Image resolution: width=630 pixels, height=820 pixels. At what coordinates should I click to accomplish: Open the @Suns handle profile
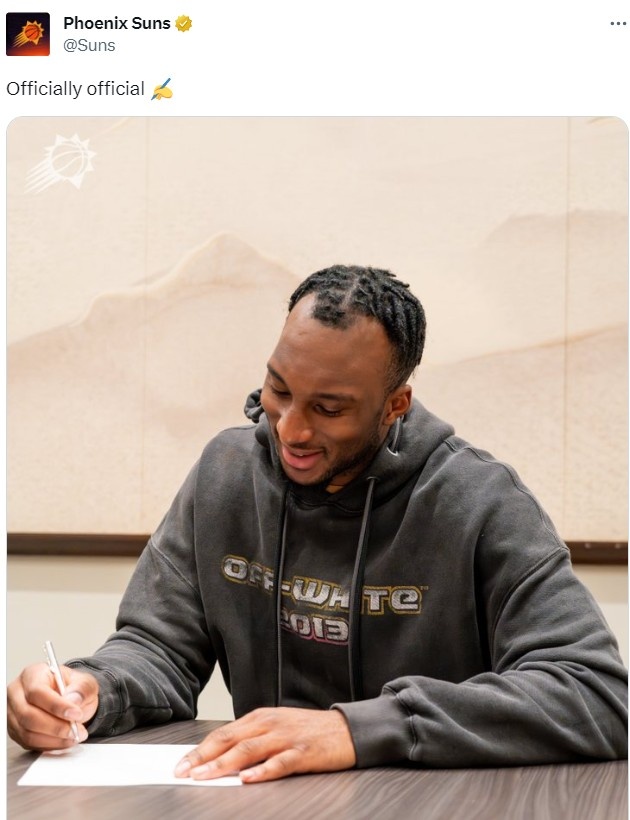point(89,46)
